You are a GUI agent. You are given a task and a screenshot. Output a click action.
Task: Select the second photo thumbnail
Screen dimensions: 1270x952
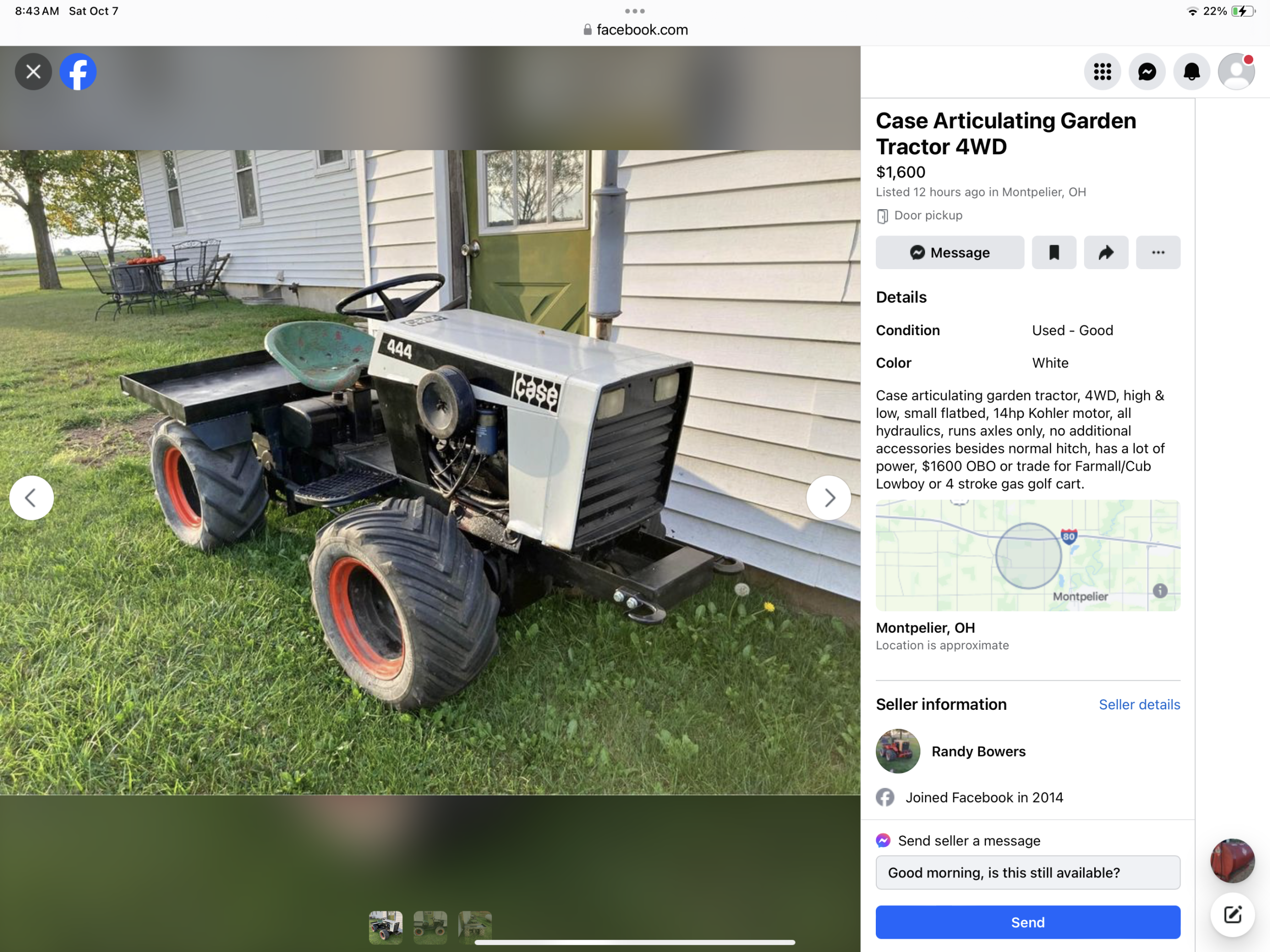click(x=430, y=927)
